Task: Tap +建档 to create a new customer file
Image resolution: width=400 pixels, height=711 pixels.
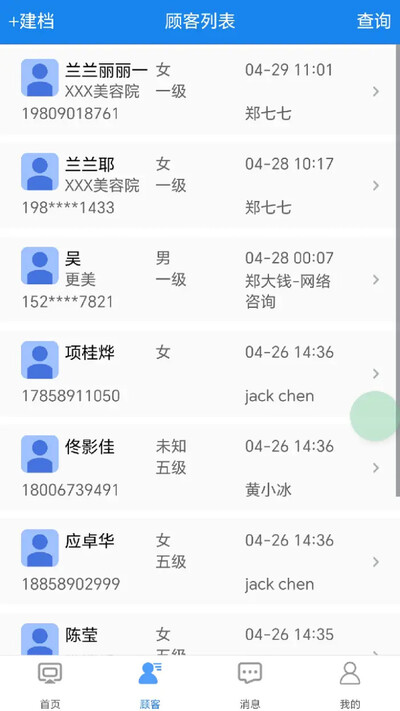Action: 31,21
